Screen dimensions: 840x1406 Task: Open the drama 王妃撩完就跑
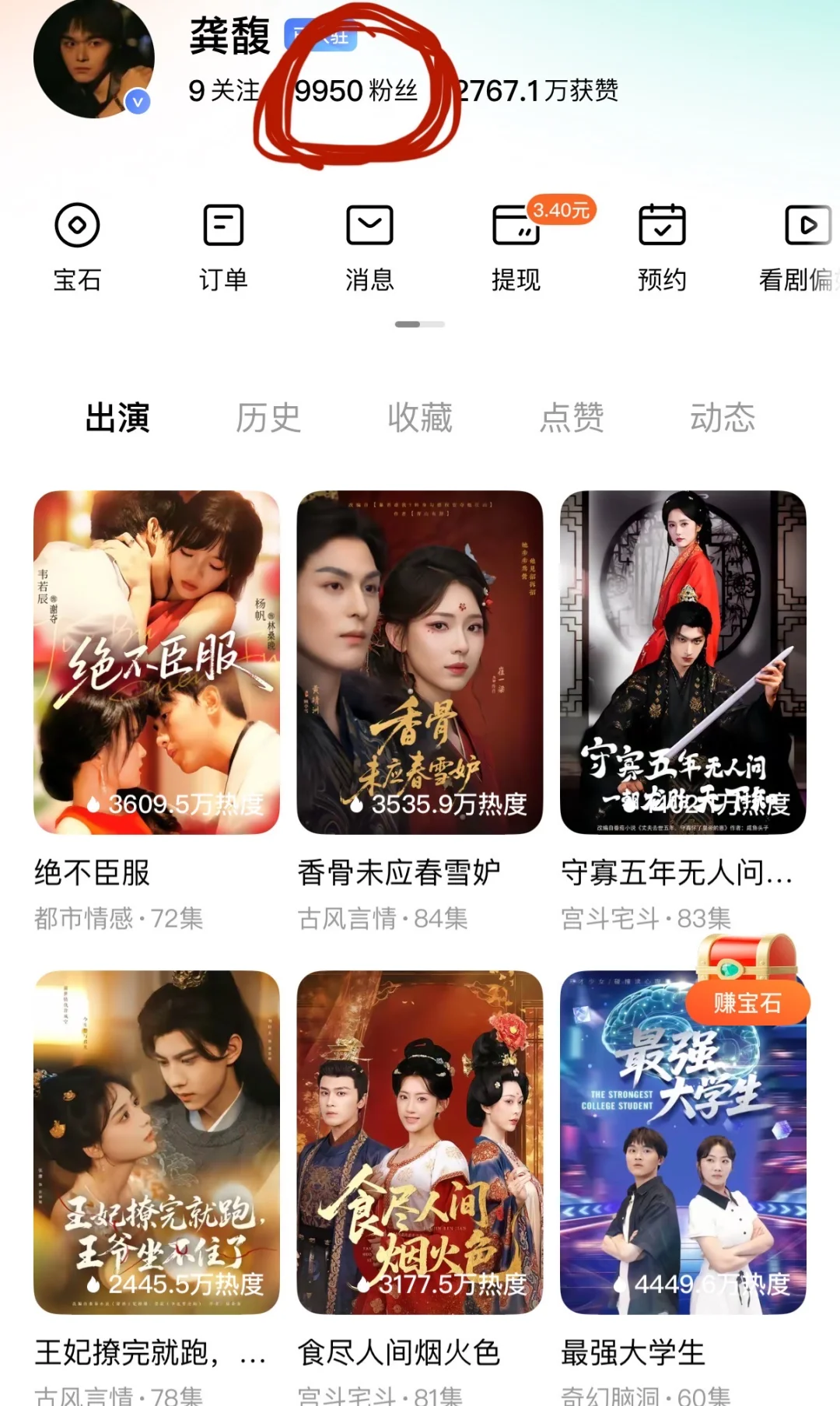pyautogui.click(x=156, y=1142)
